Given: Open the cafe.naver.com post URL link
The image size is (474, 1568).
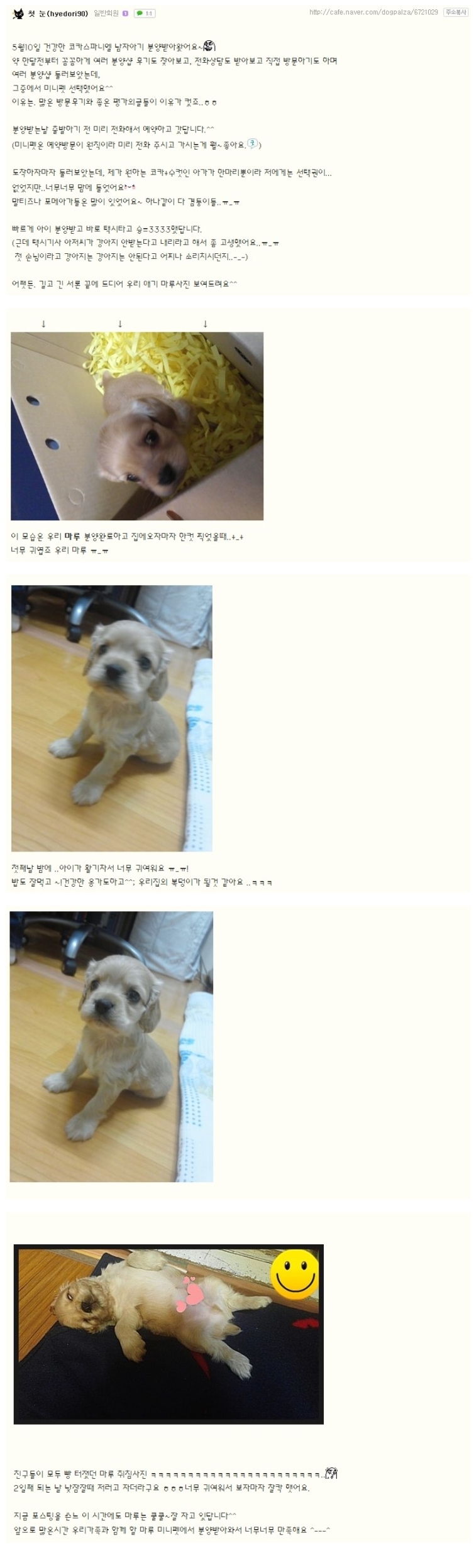Looking at the screenshot, I should click(x=373, y=13).
